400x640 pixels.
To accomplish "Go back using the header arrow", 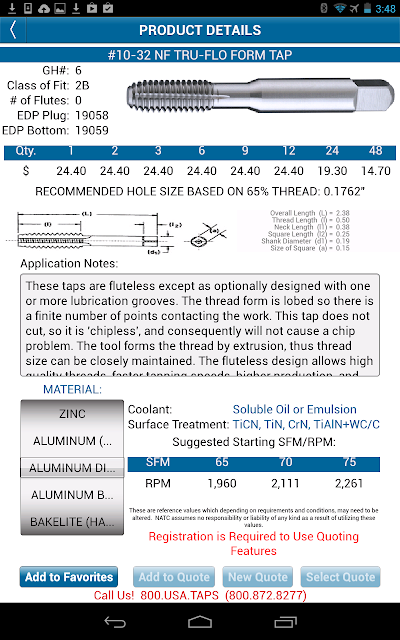I will click(x=13, y=30).
